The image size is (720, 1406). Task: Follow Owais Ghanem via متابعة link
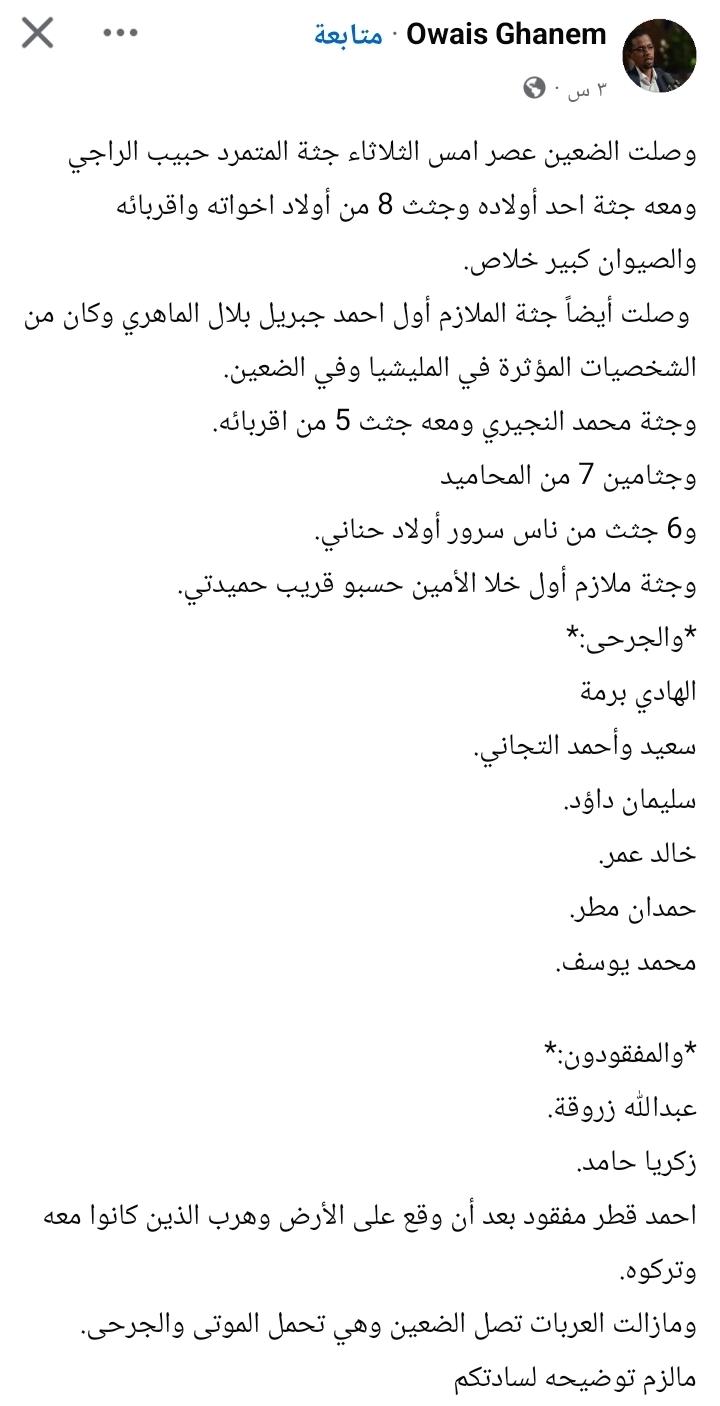coord(348,35)
